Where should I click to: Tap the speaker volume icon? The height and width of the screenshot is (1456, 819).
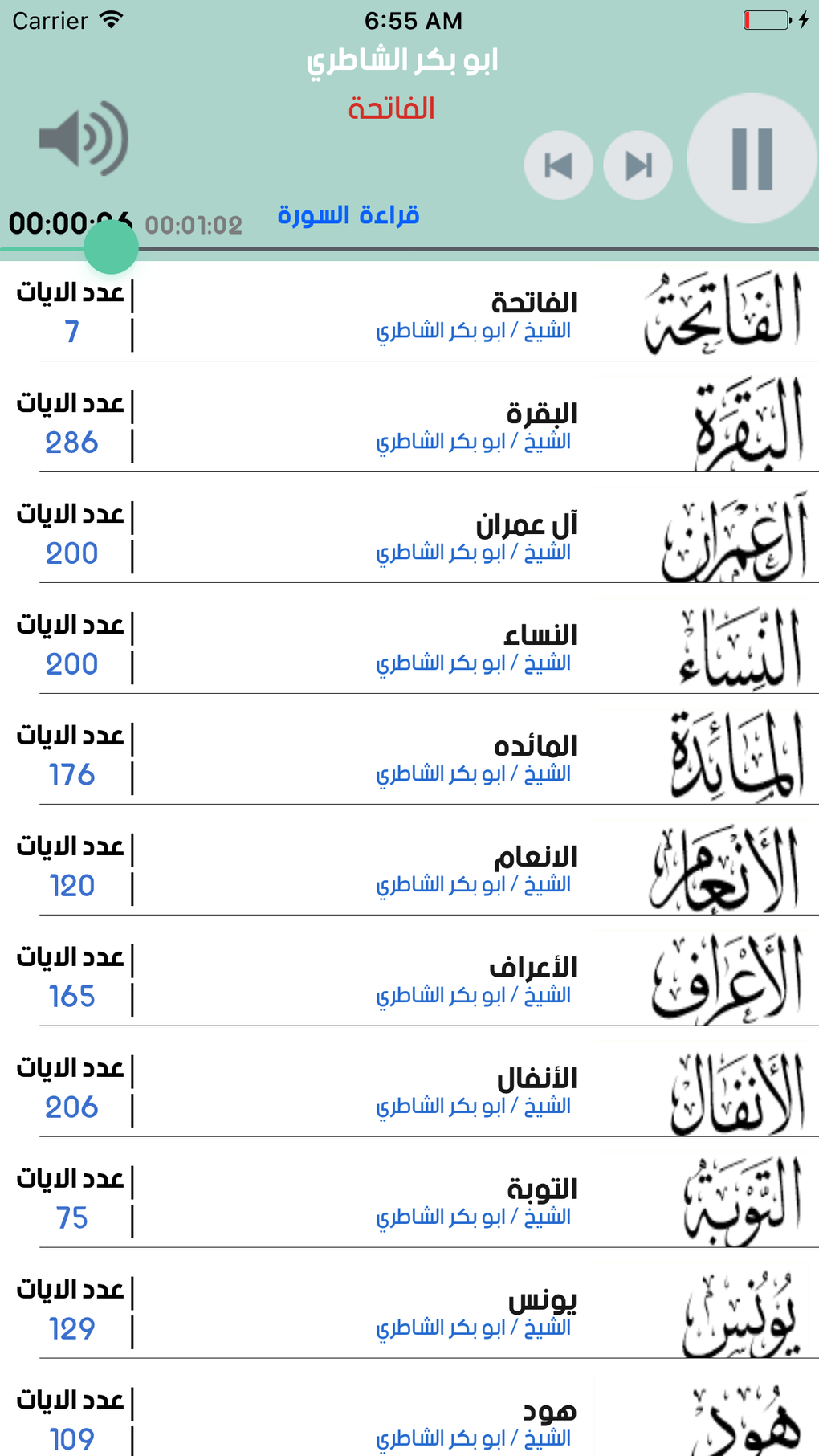pyautogui.click(x=84, y=139)
